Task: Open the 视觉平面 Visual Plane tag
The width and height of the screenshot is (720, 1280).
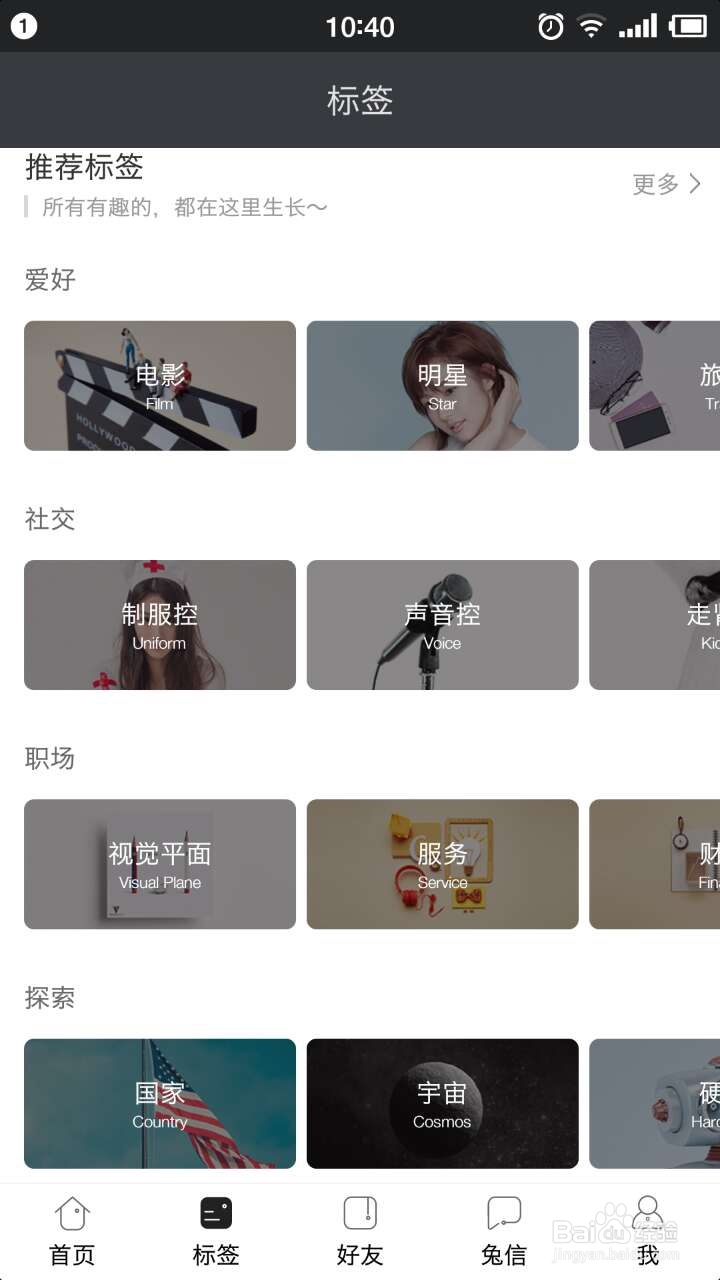Action: [x=159, y=863]
